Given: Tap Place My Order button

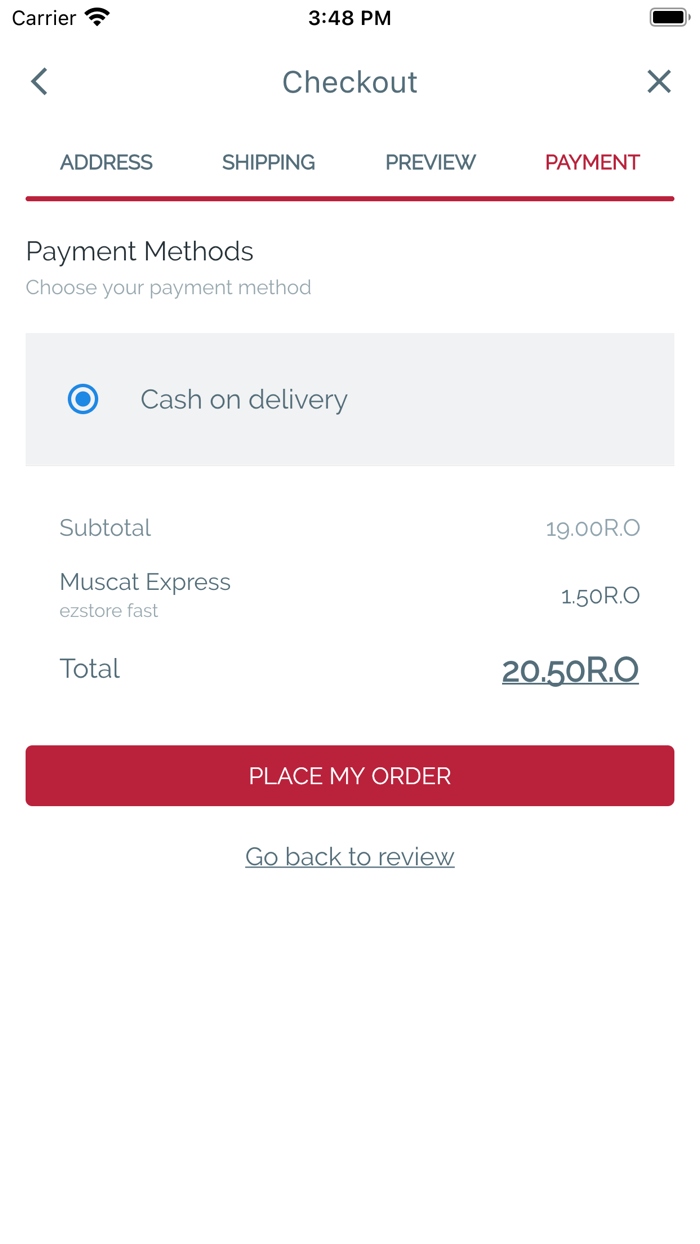Looking at the screenshot, I should pyautogui.click(x=350, y=776).
